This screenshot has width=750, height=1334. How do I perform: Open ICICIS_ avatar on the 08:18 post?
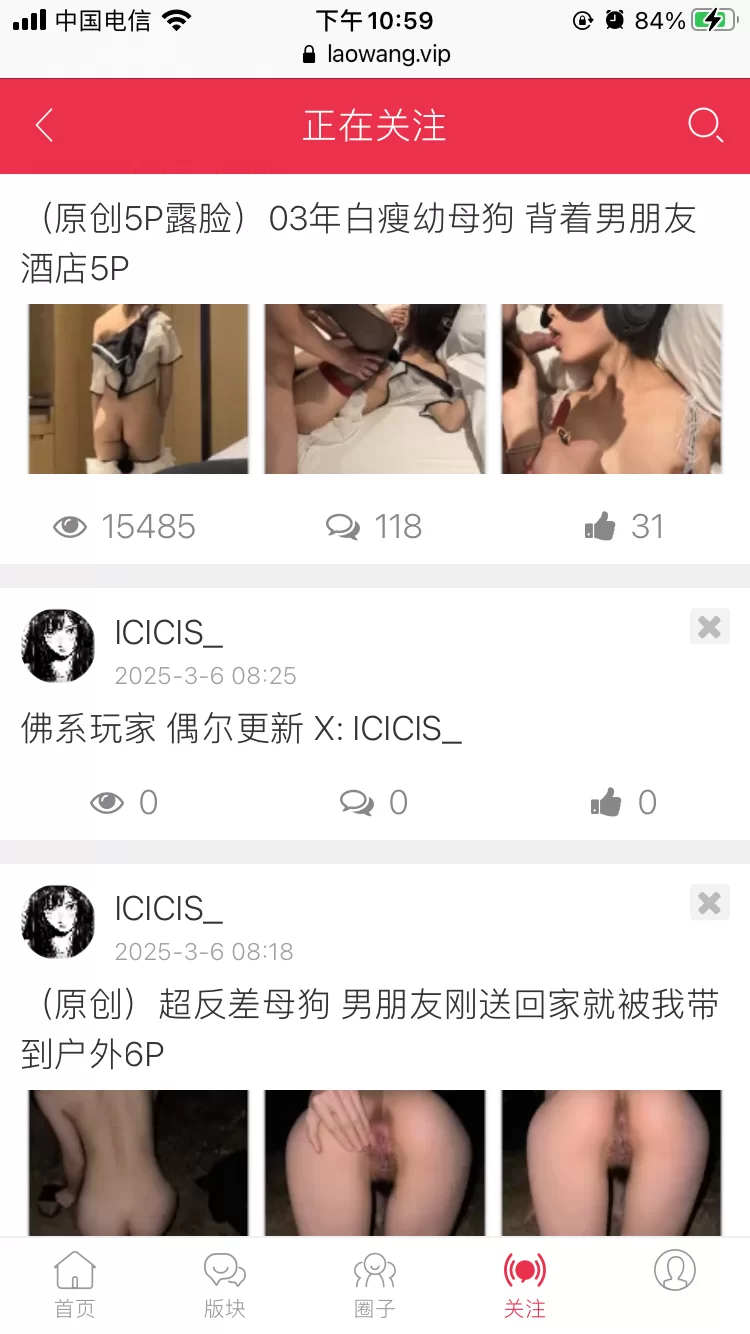coord(58,922)
